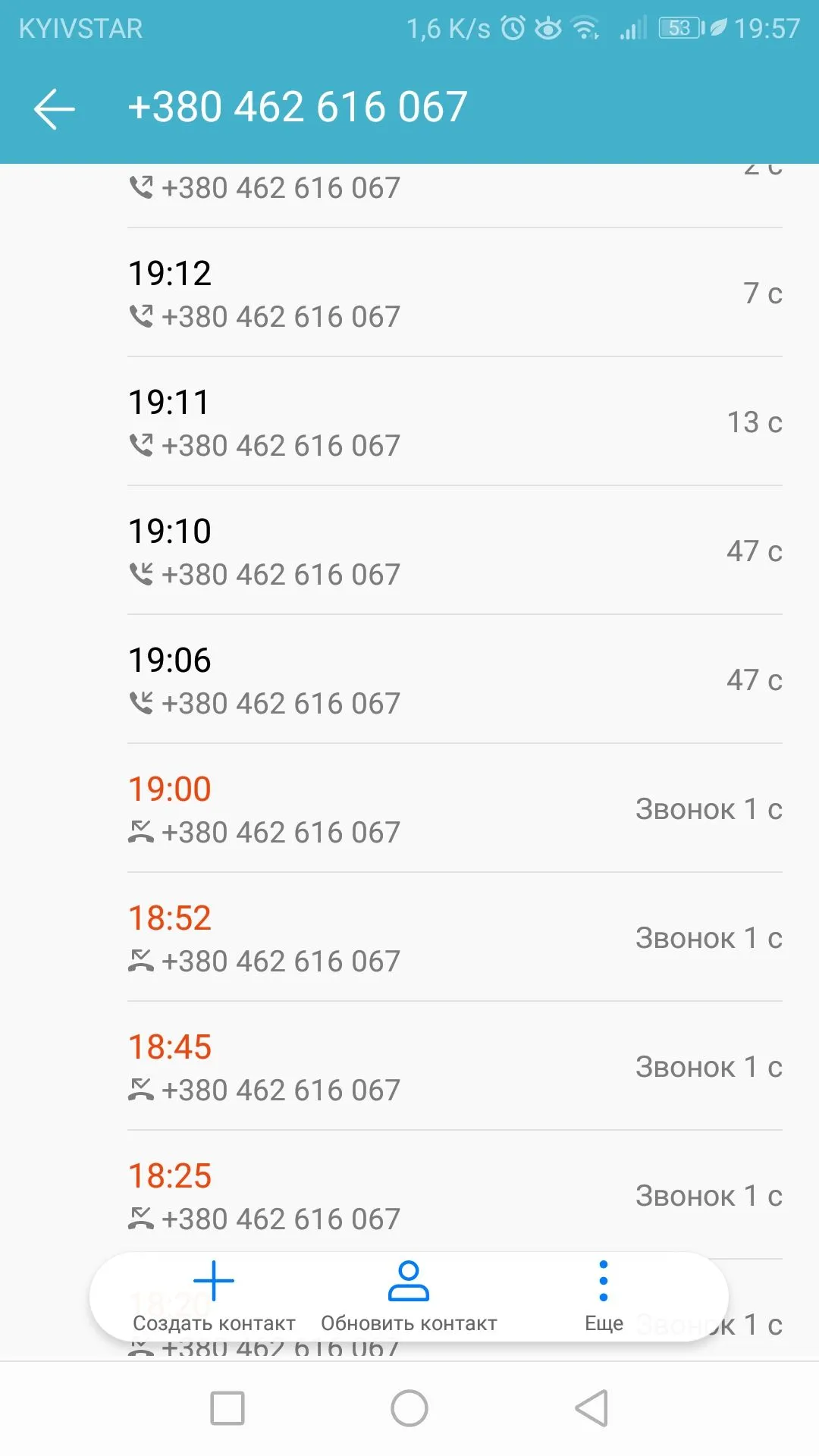Select the 19:06 incoming call
Image resolution: width=819 pixels, height=1456 pixels.
[455, 681]
